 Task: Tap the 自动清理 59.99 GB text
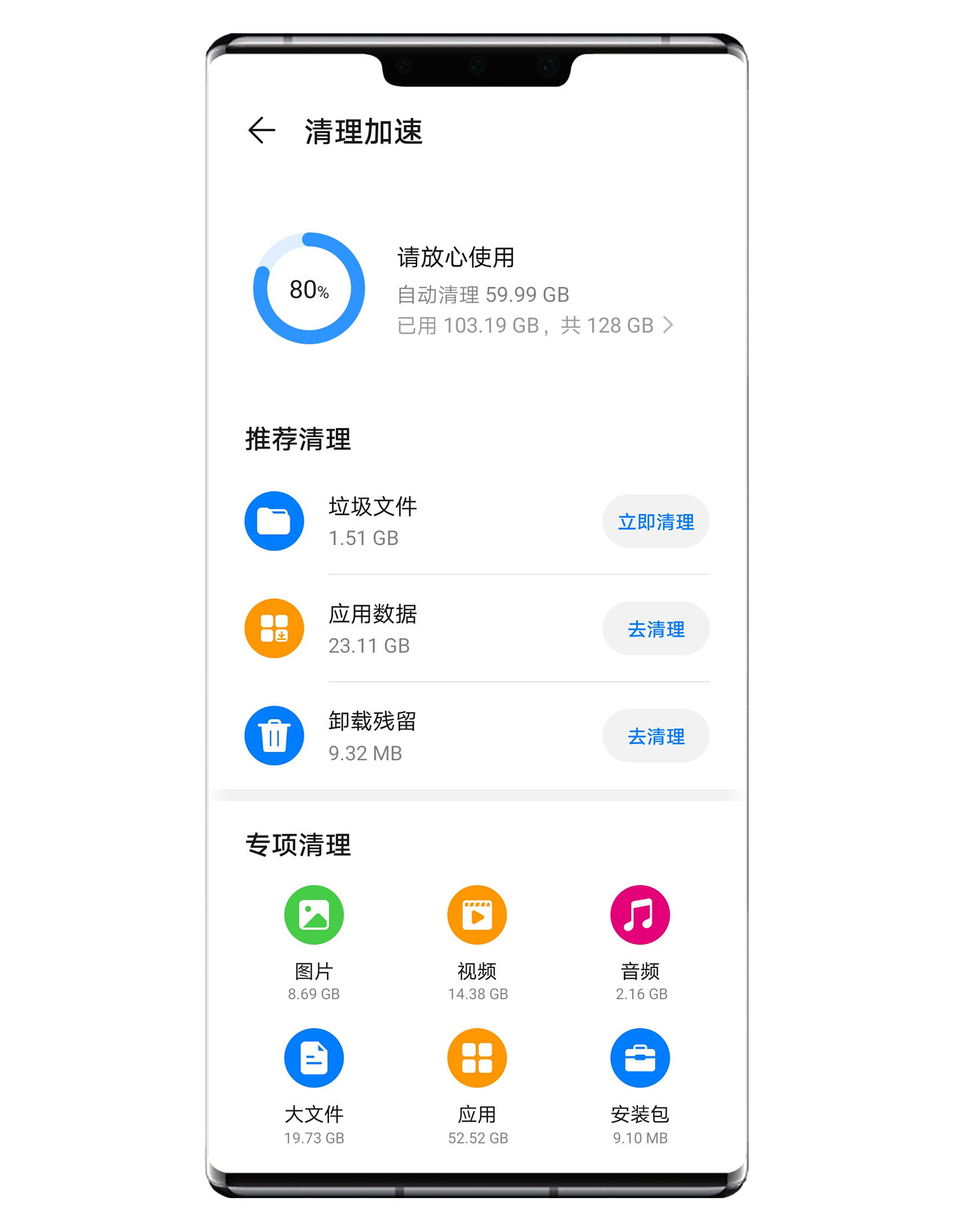481,294
